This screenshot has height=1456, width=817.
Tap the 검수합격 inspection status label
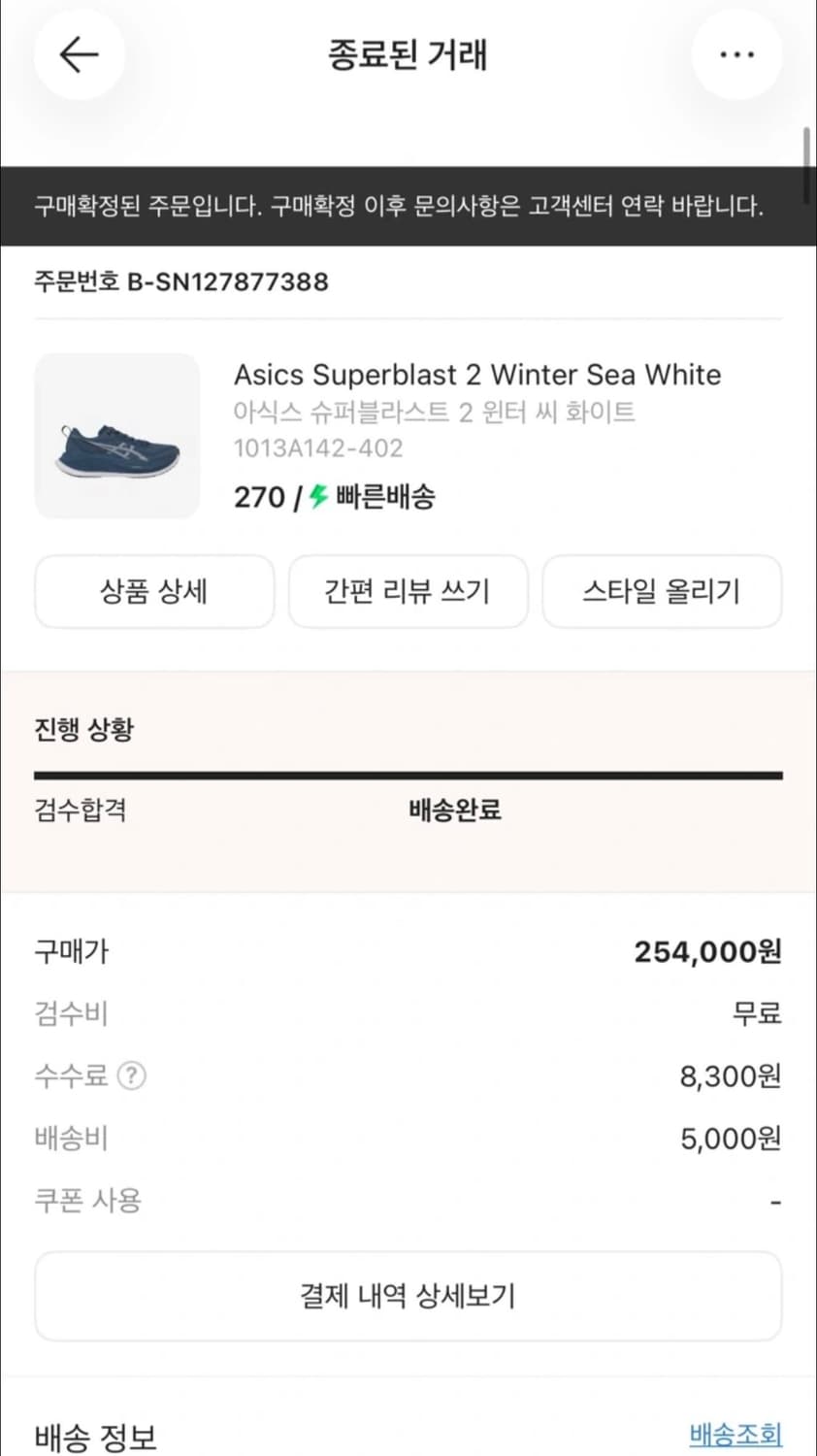click(x=81, y=810)
